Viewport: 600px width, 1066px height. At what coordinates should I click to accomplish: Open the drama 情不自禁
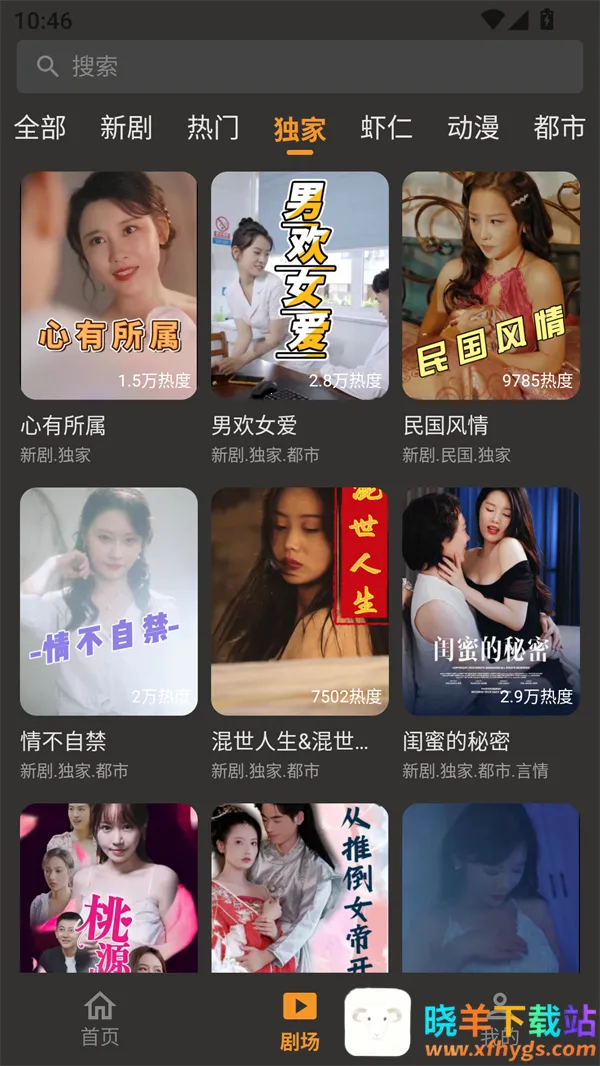109,601
